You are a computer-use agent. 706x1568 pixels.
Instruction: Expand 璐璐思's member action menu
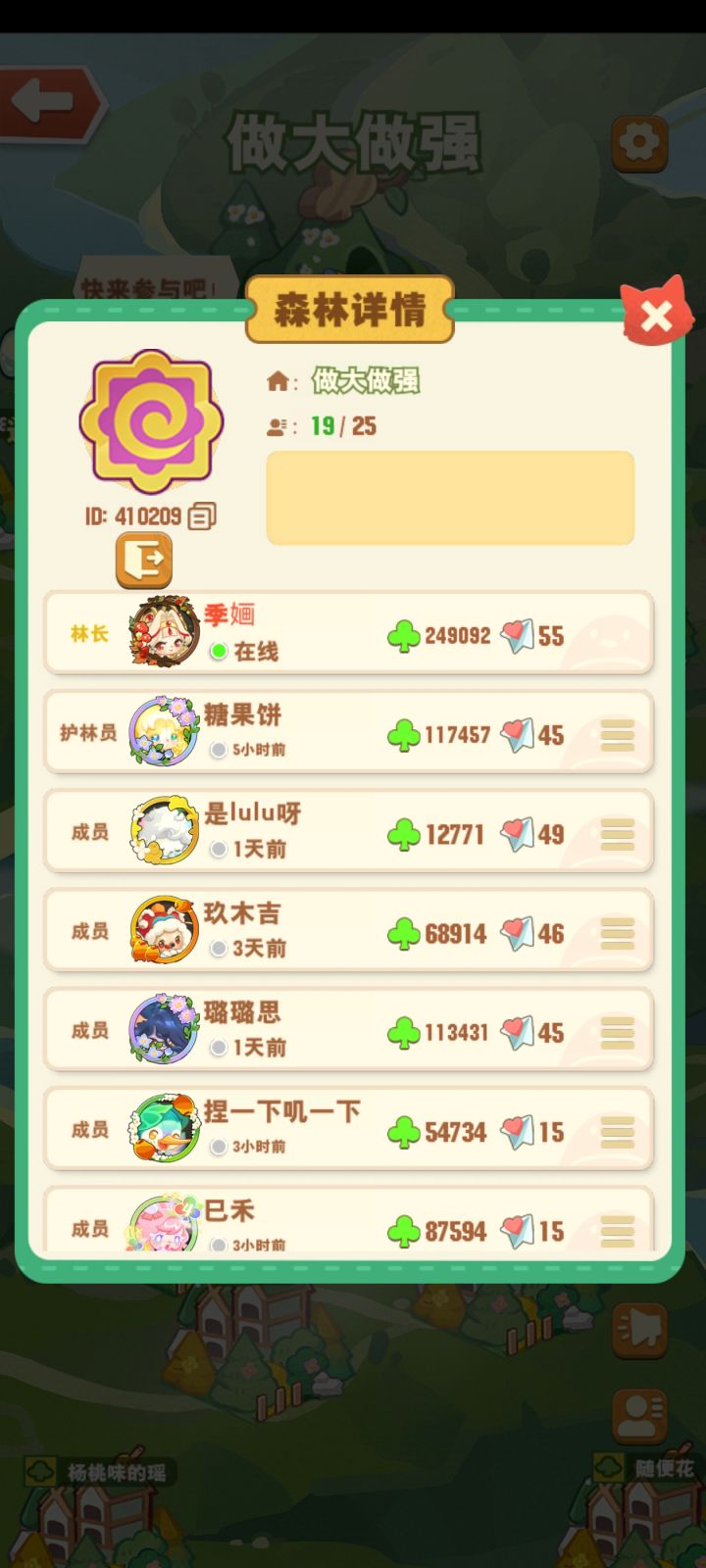click(x=616, y=1030)
